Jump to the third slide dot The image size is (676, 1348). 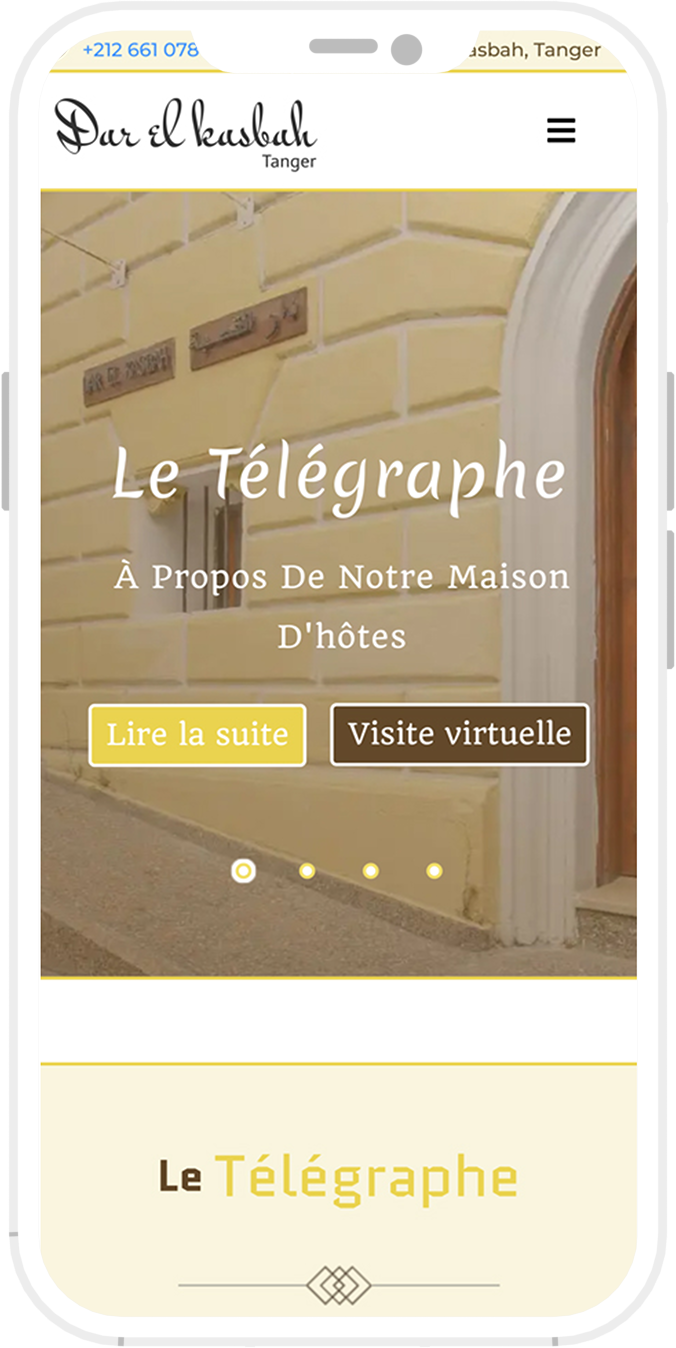[371, 871]
